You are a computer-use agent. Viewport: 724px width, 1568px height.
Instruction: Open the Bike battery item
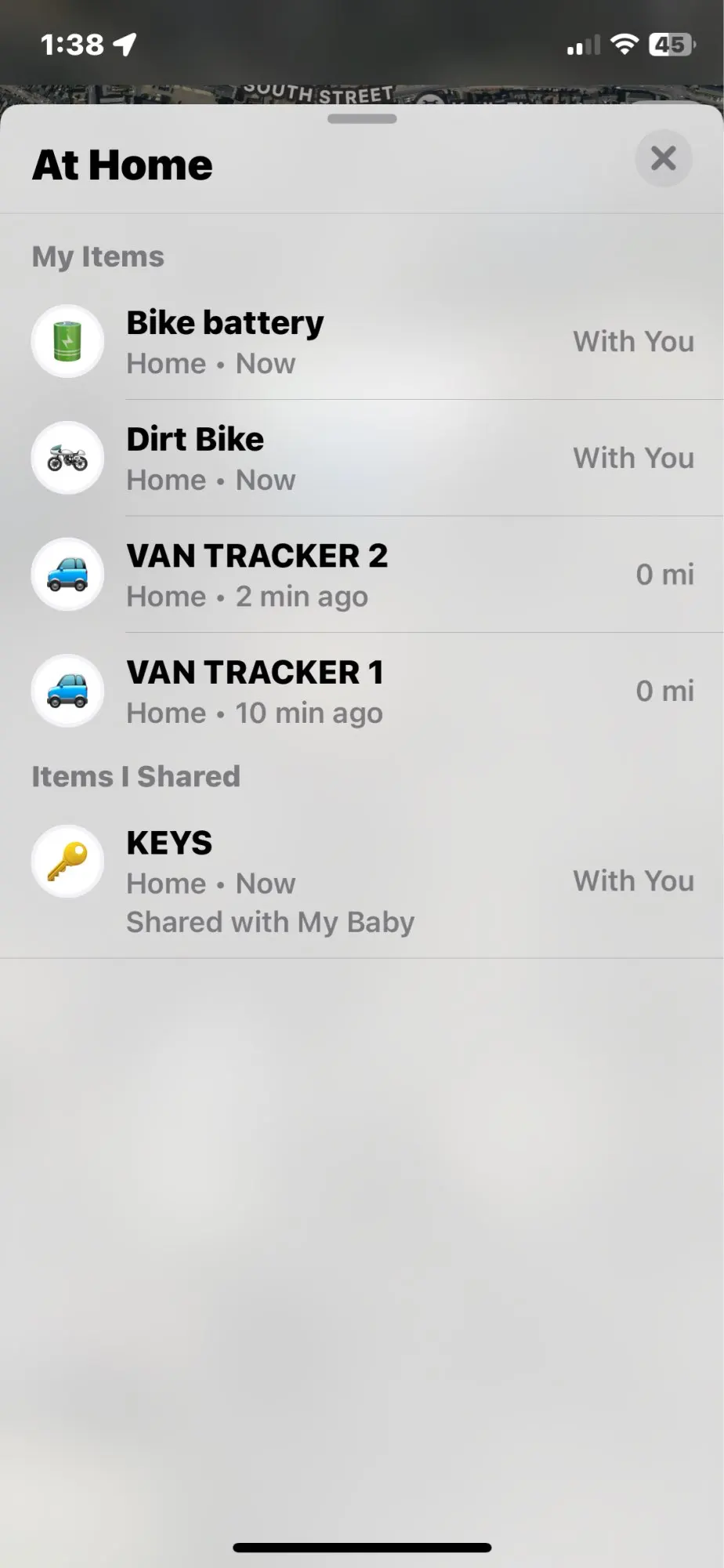[x=362, y=342]
